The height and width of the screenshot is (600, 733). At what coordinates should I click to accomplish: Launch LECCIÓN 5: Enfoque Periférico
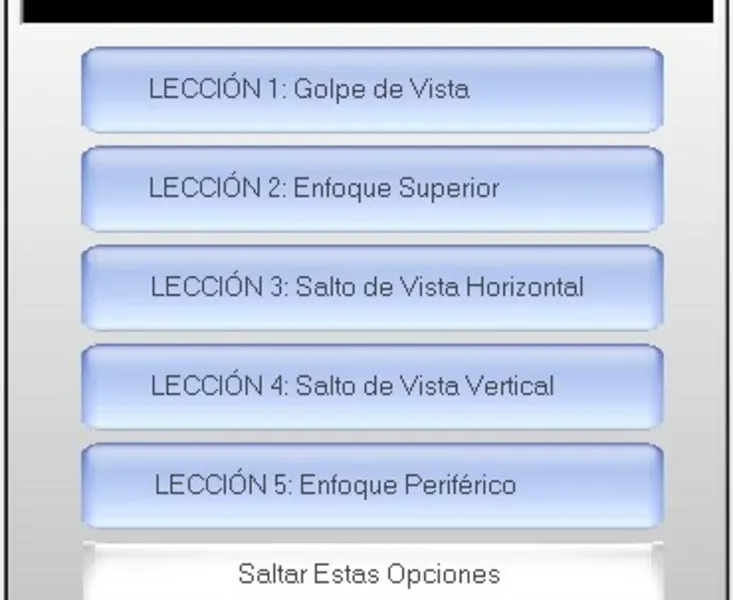tap(371, 485)
